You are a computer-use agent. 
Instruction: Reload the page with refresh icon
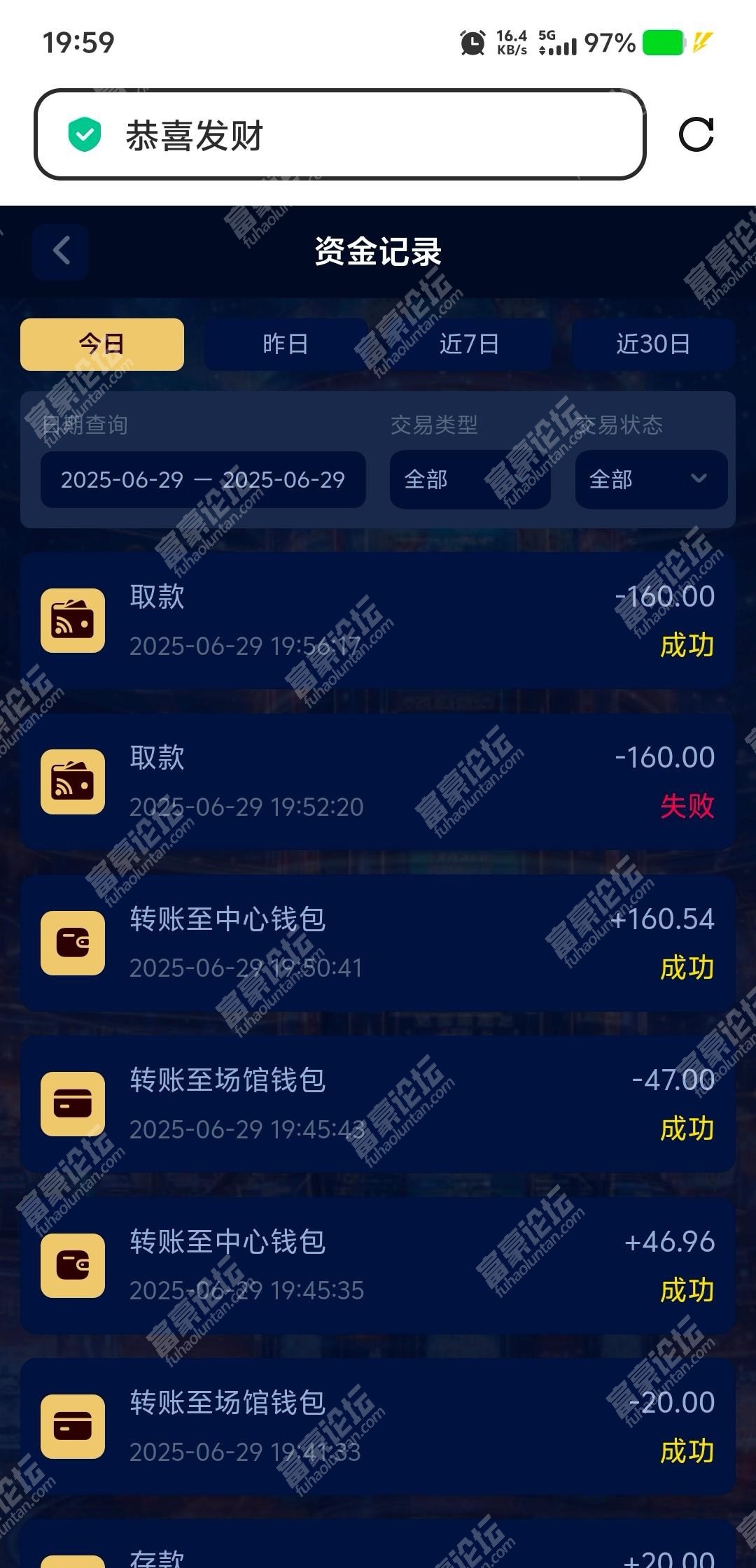pyautogui.click(x=696, y=134)
